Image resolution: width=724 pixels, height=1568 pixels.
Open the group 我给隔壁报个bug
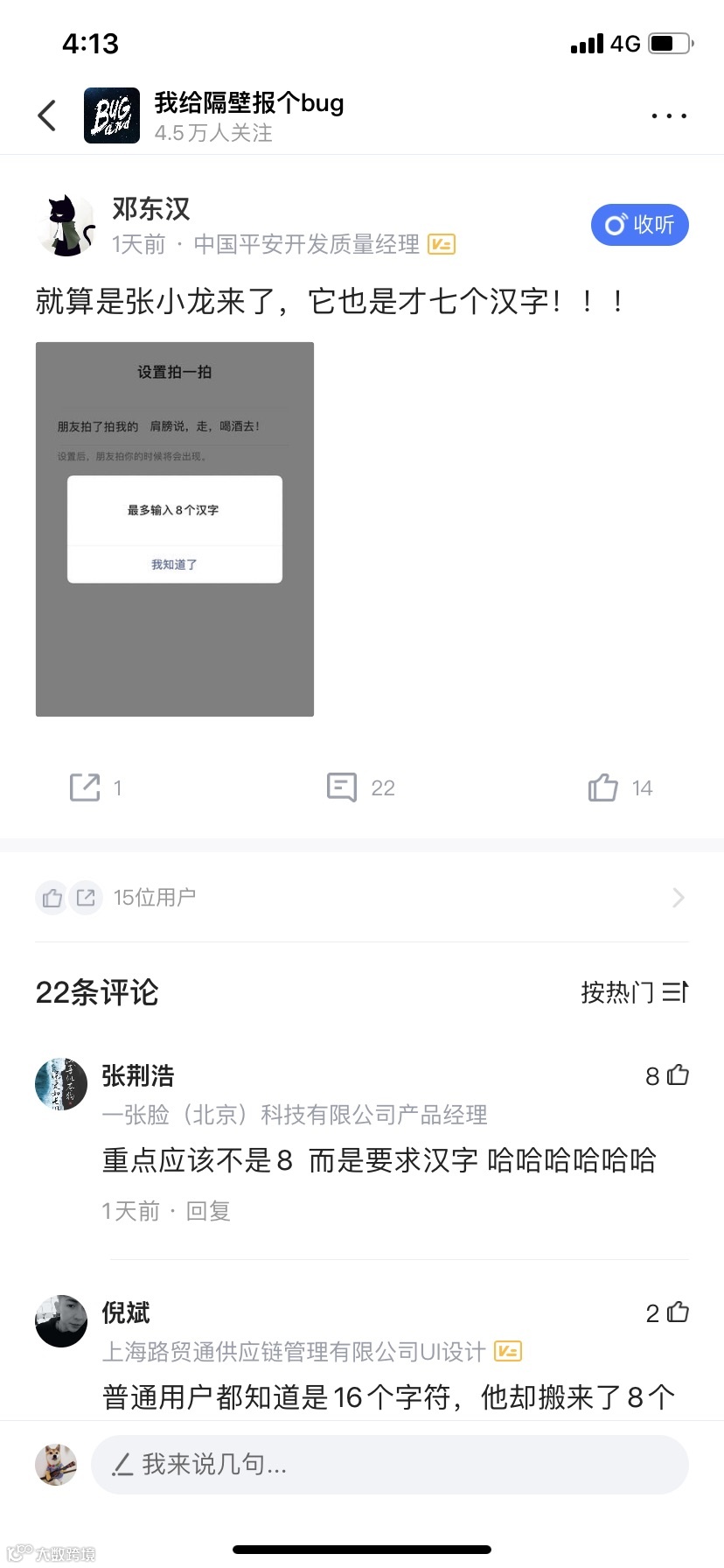[x=248, y=102]
